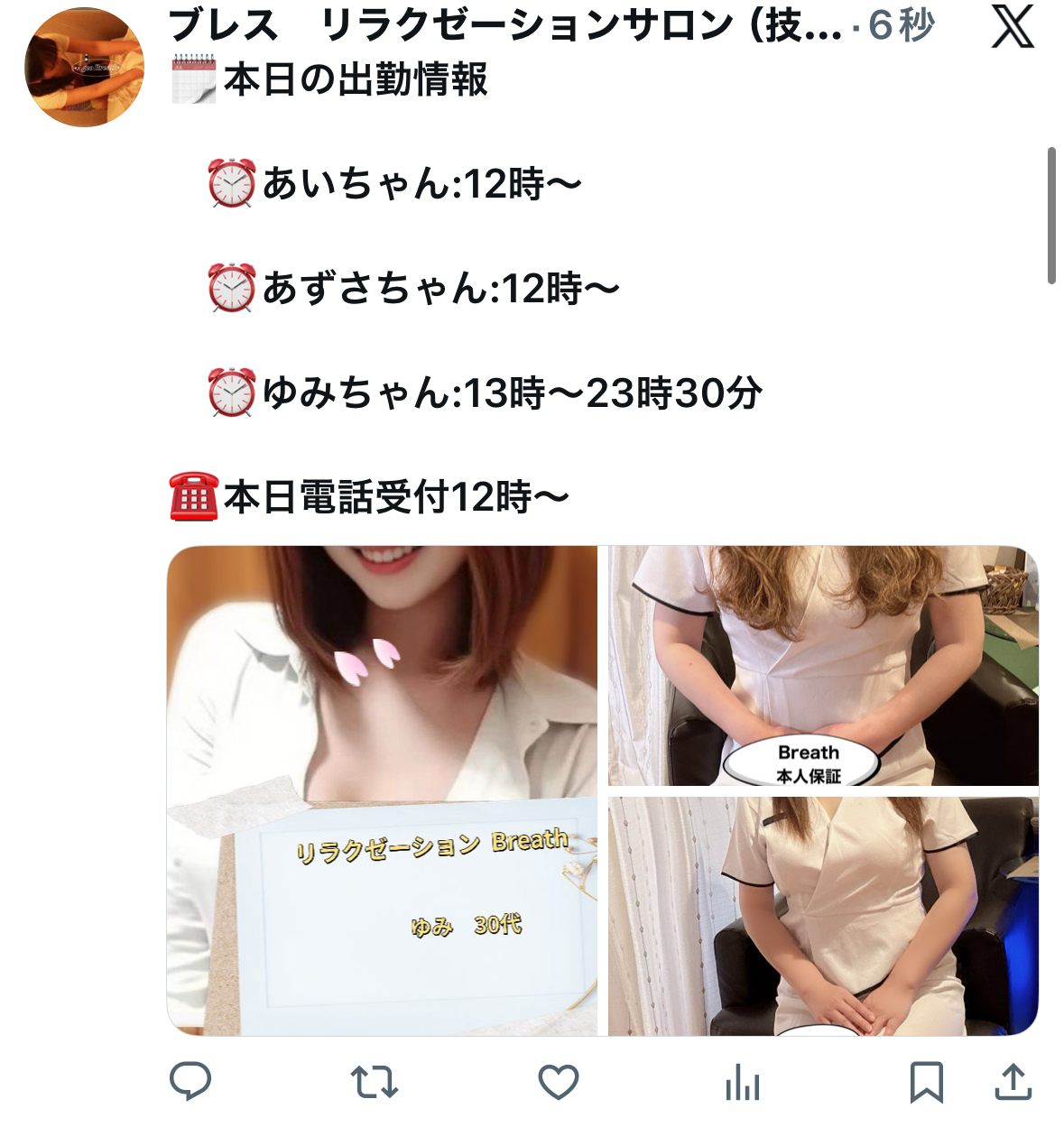Image resolution: width=1064 pixels, height=1136 pixels.
Task: Reply to this post with comment icon
Action: tap(190, 1081)
